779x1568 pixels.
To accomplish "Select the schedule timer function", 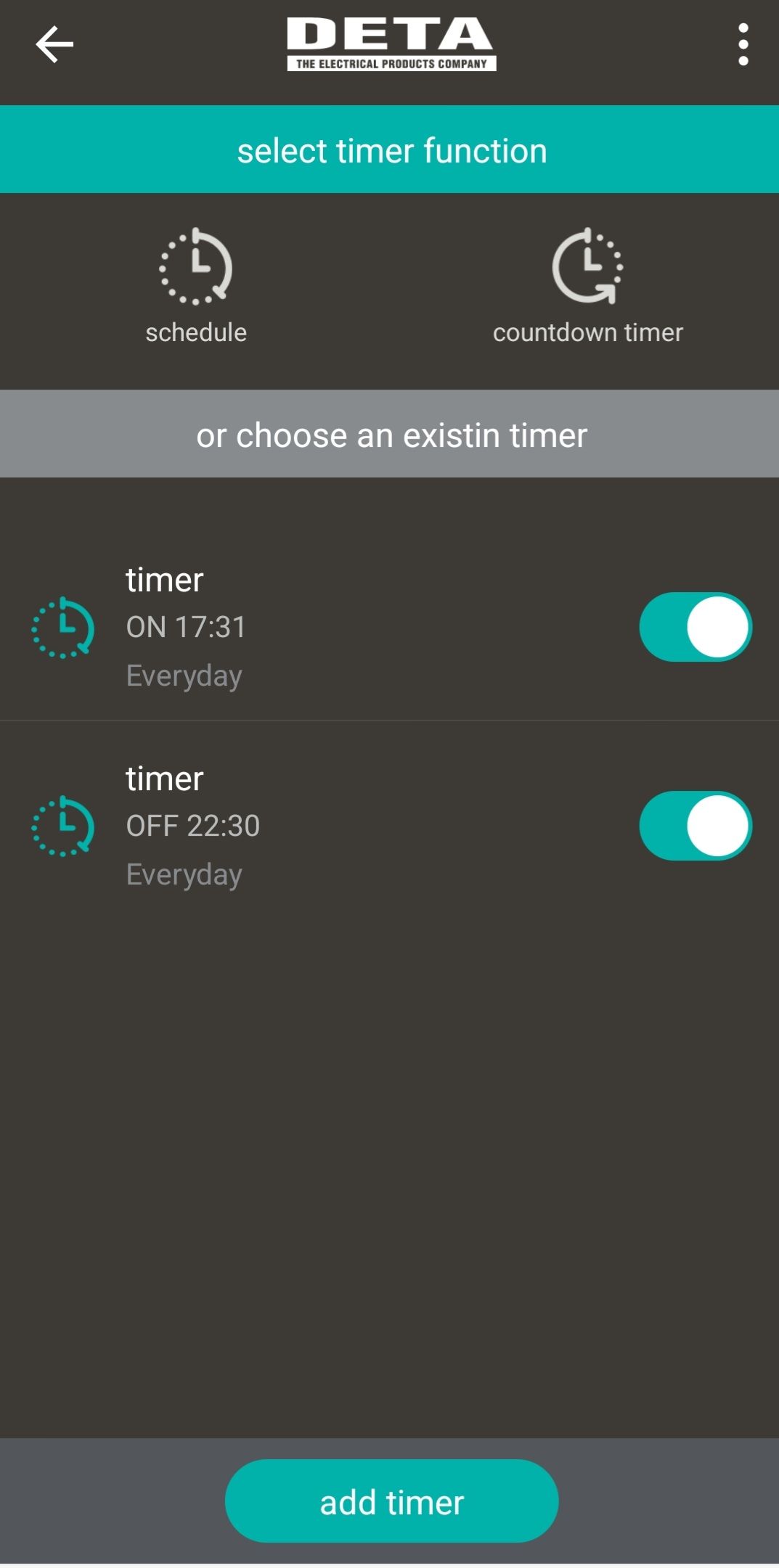I will (196, 287).
